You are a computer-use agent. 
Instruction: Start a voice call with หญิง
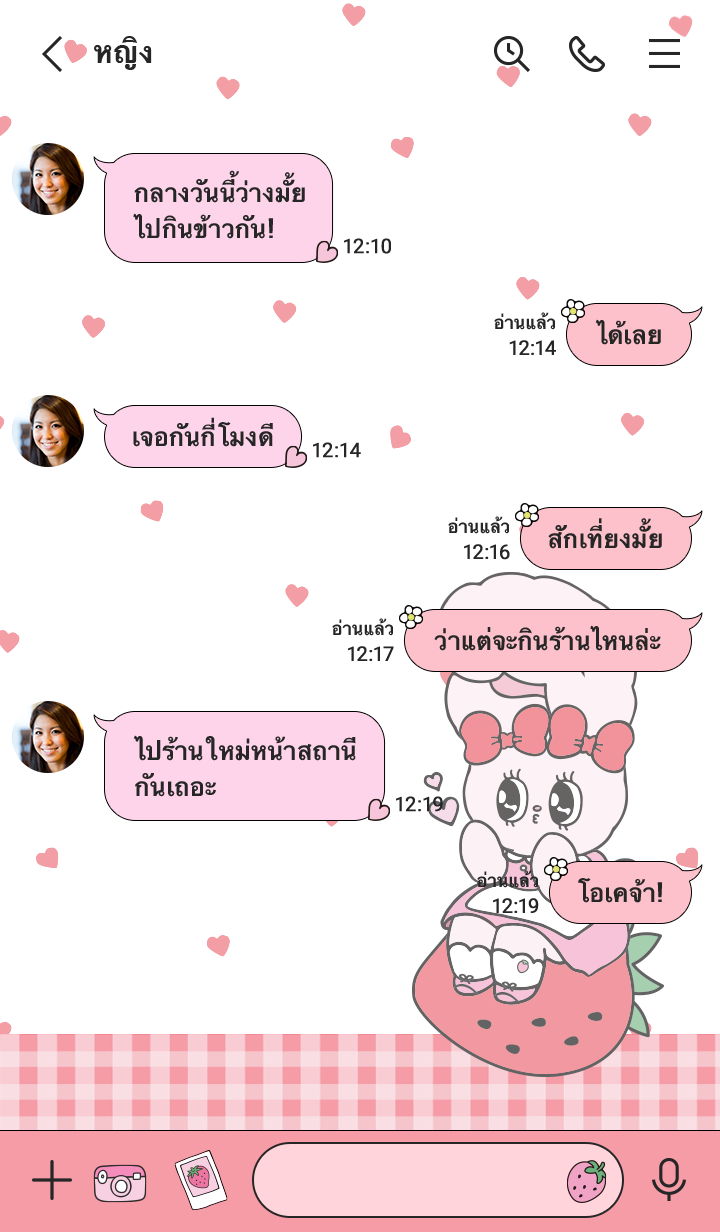(x=587, y=54)
